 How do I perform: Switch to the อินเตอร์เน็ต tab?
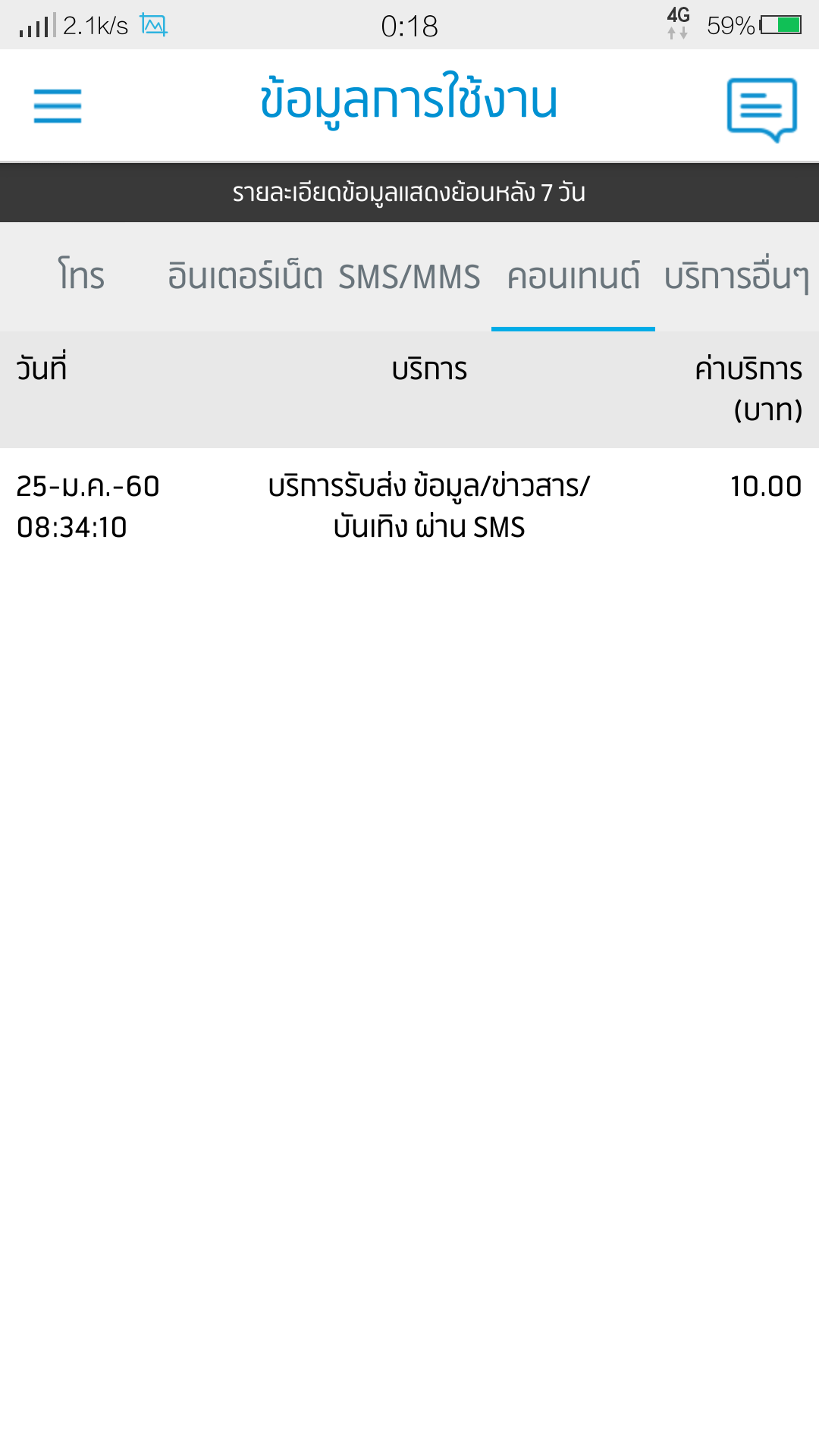point(245,276)
